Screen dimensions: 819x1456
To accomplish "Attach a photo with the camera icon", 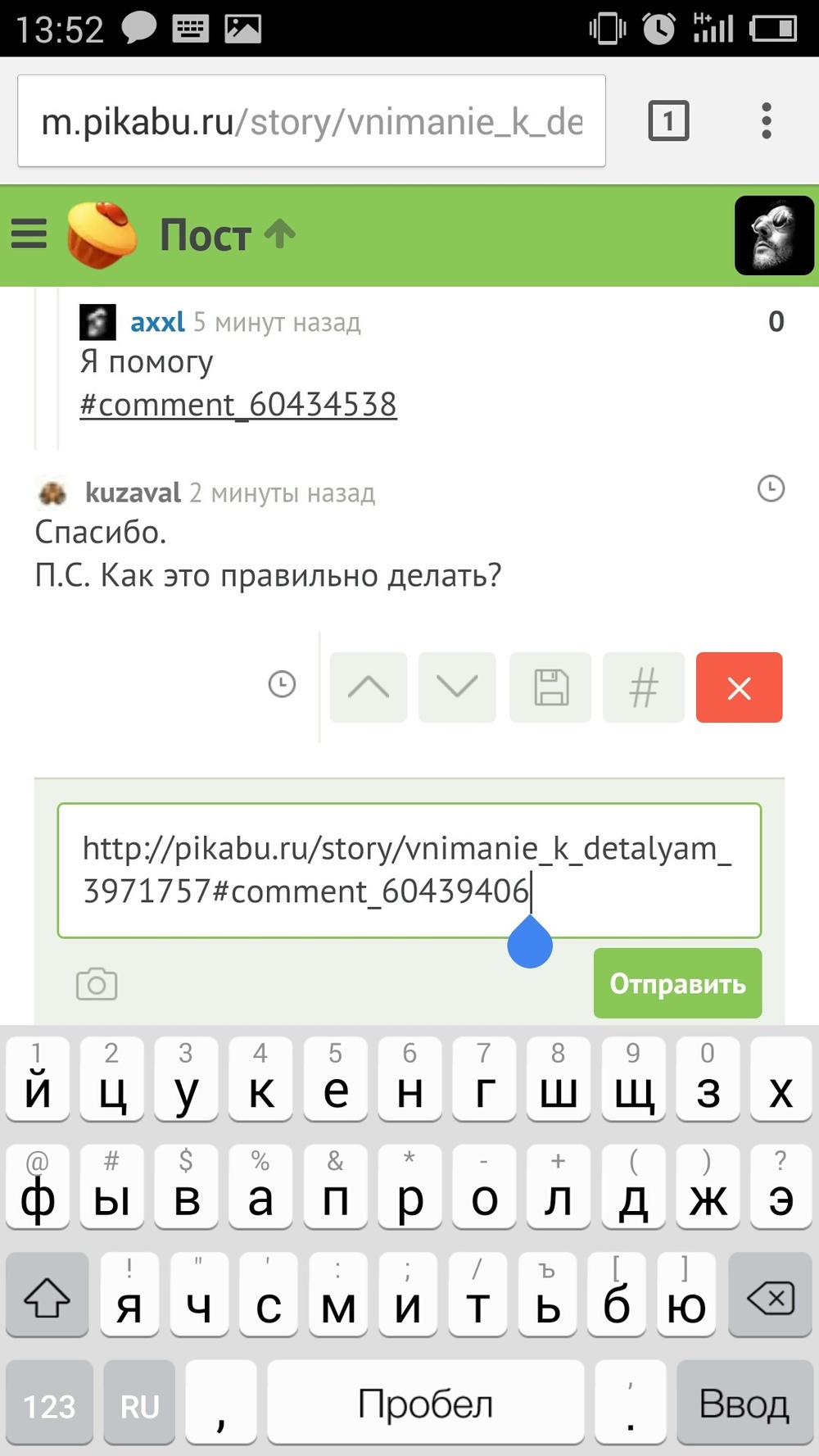I will click(x=97, y=984).
